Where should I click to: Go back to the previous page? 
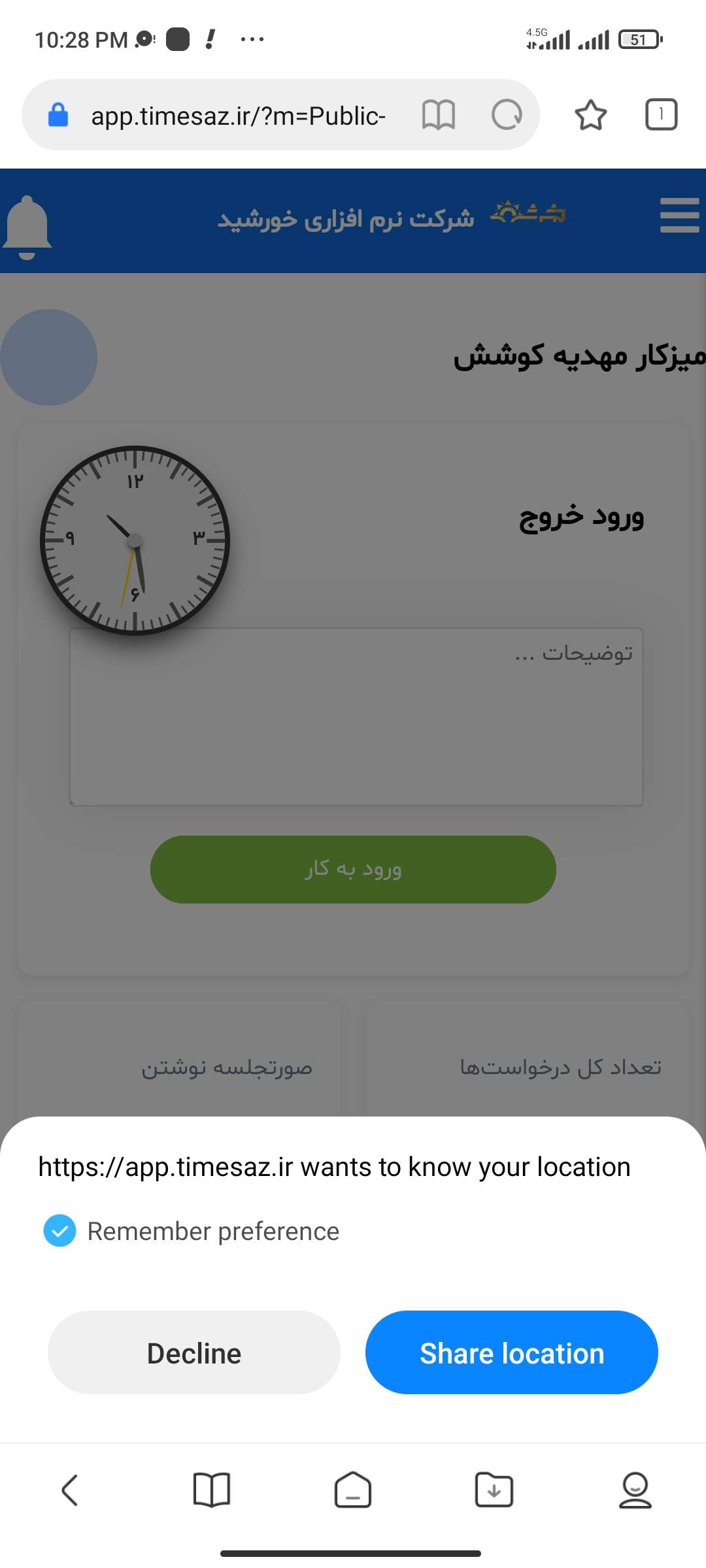(x=70, y=1490)
